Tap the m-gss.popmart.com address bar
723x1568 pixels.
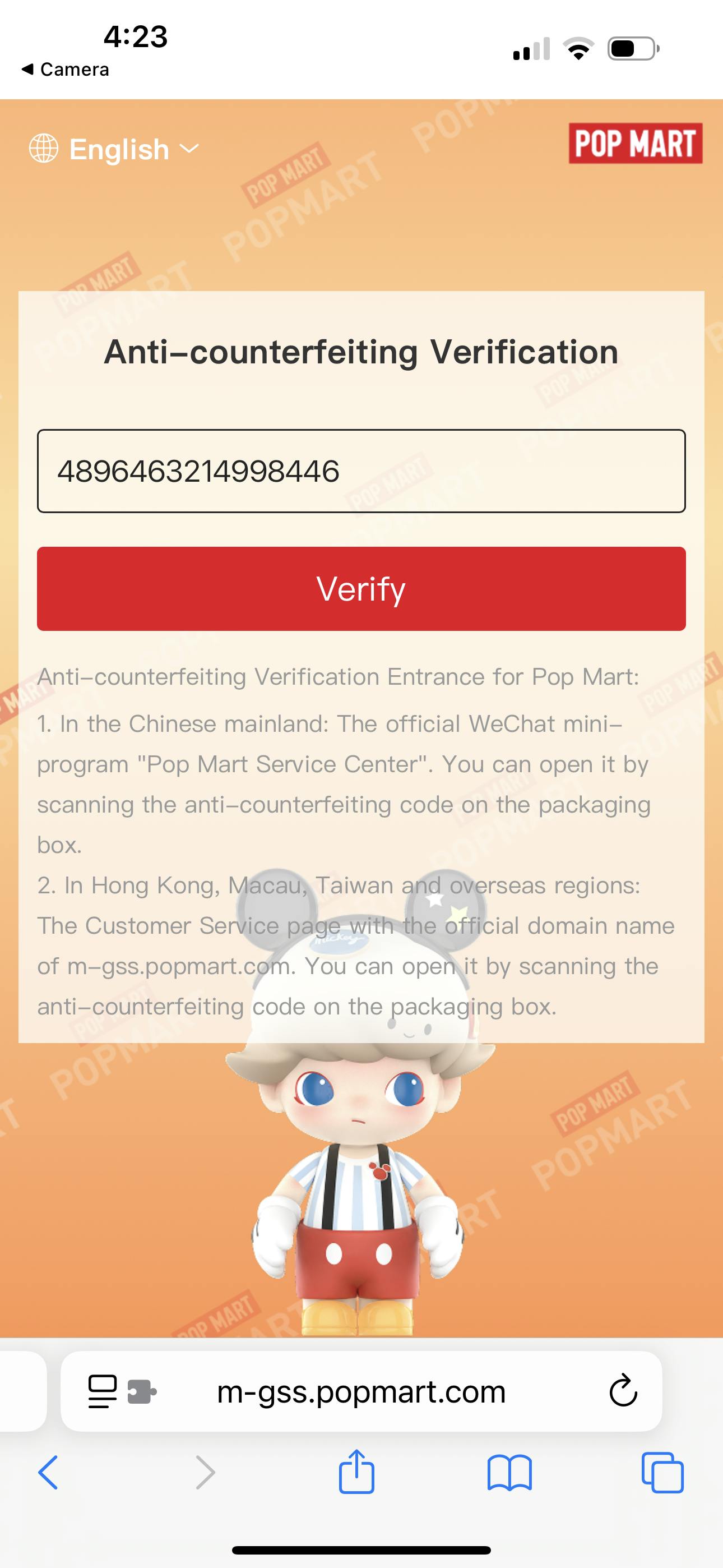361,1391
